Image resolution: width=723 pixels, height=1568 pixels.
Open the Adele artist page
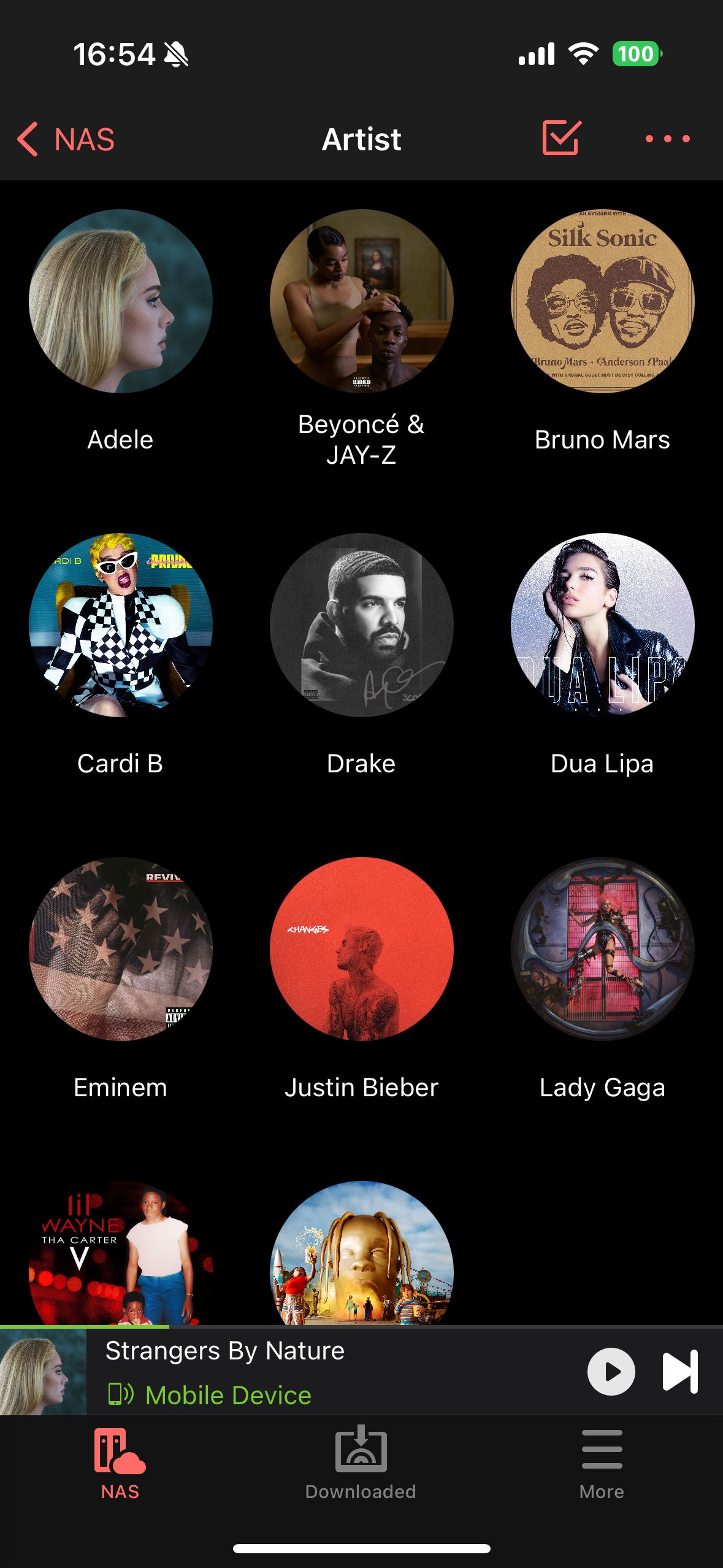(121, 301)
